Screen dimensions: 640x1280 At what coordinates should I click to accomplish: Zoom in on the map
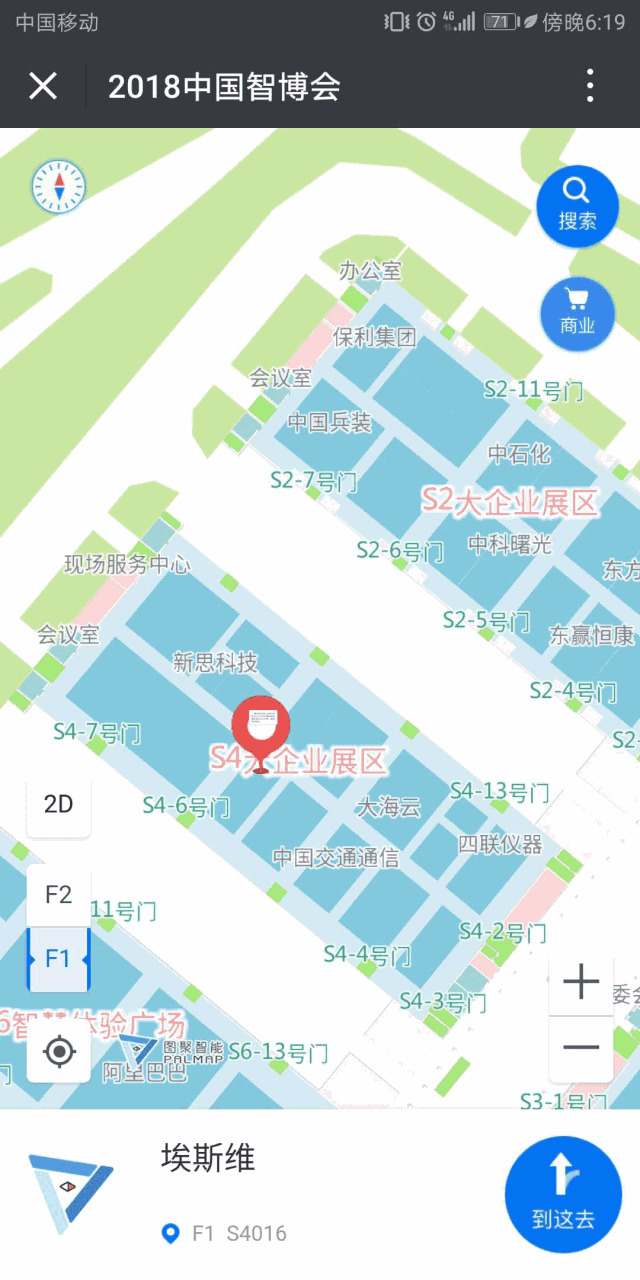(x=581, y=984)
